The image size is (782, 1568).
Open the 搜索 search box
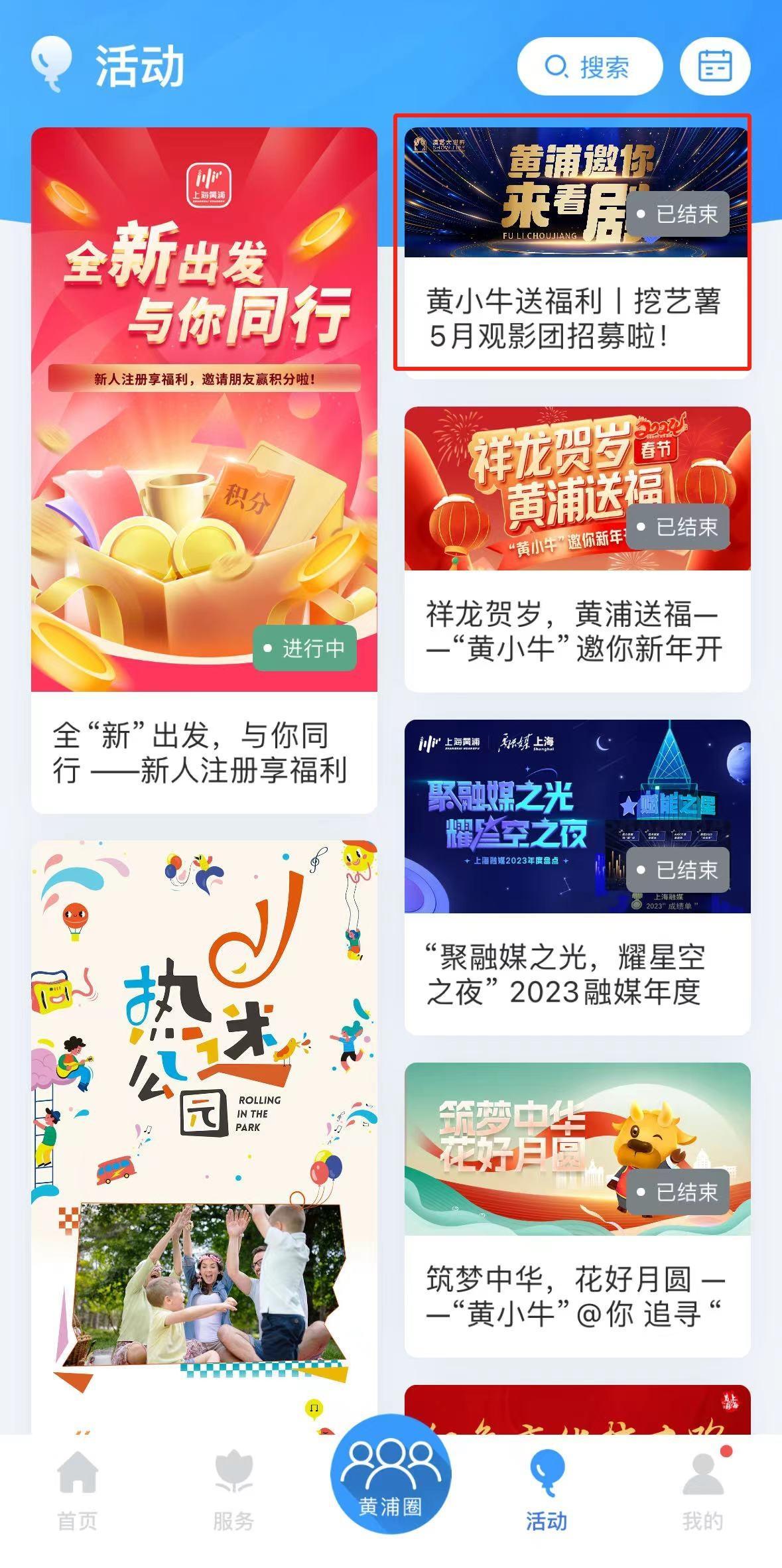pyautogui.click(x=589, y=67)
